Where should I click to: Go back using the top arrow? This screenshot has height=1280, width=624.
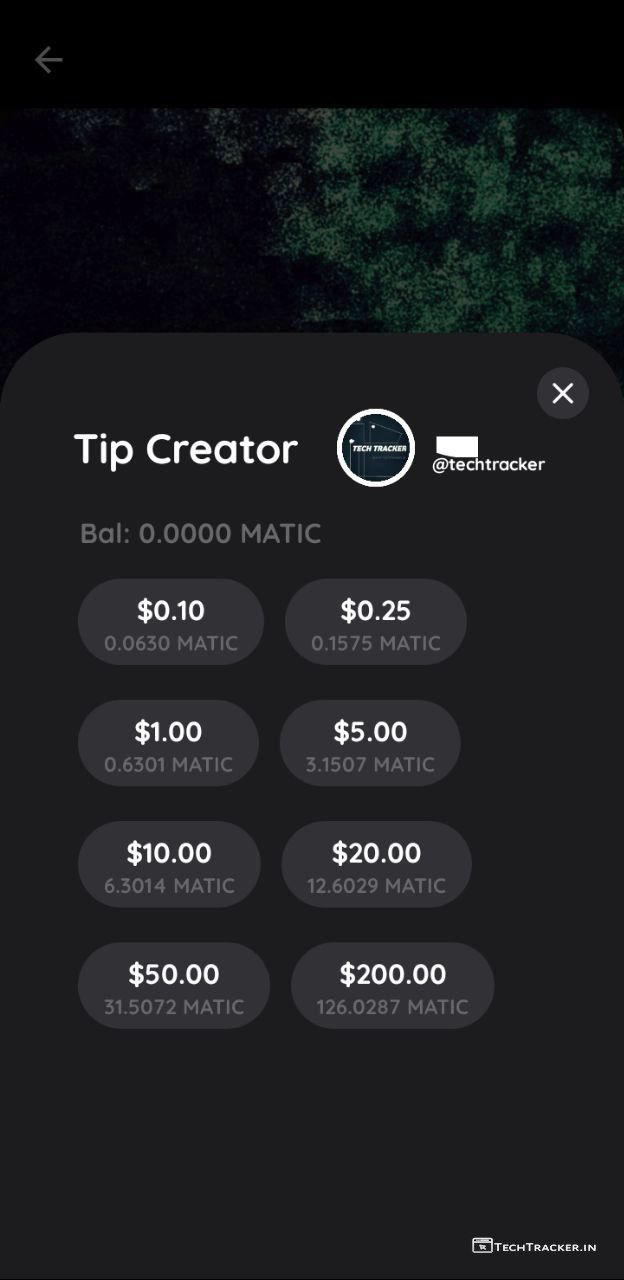tap(48, 60)
